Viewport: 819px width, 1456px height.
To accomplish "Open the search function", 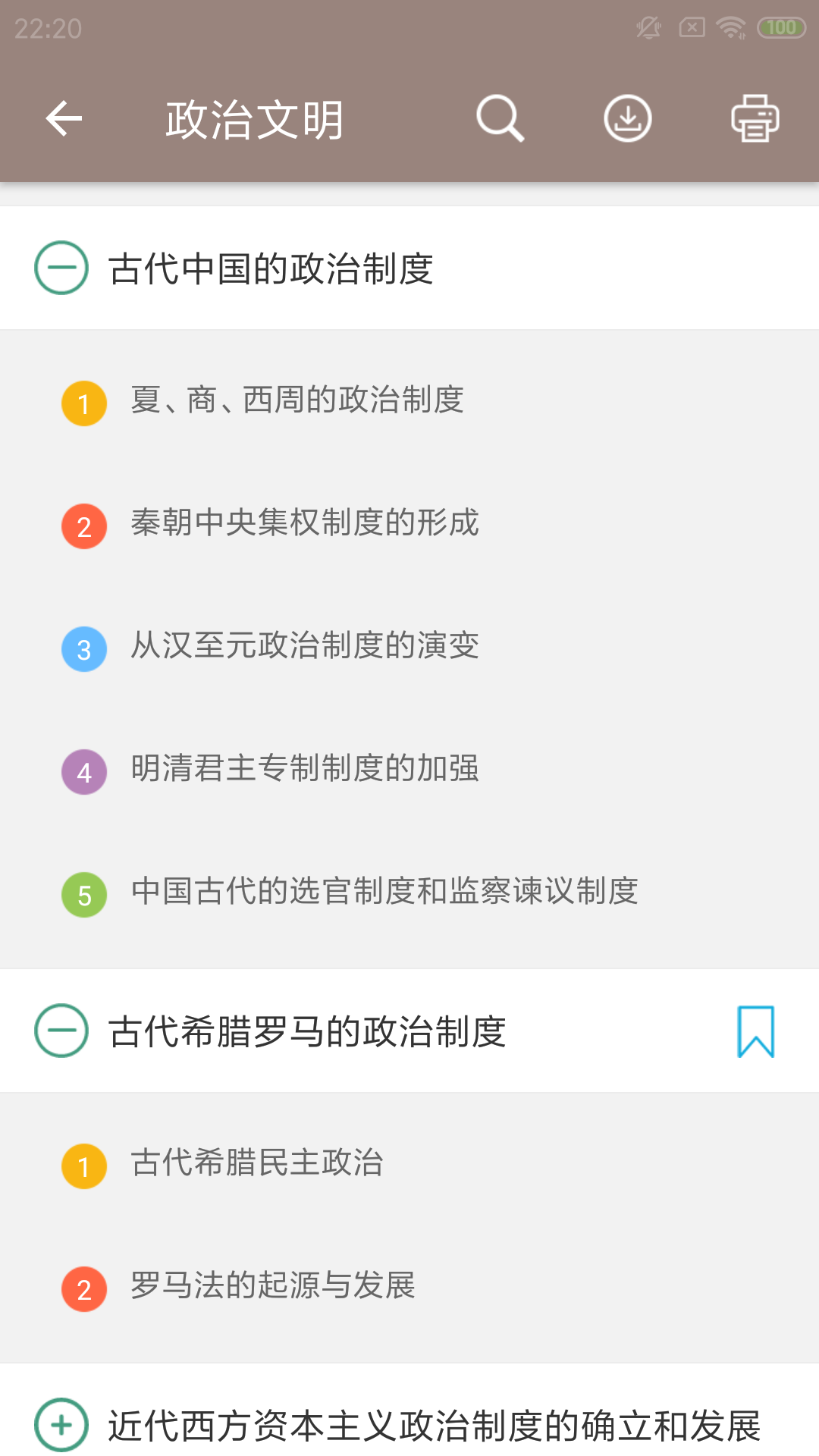I will (501, 119).
